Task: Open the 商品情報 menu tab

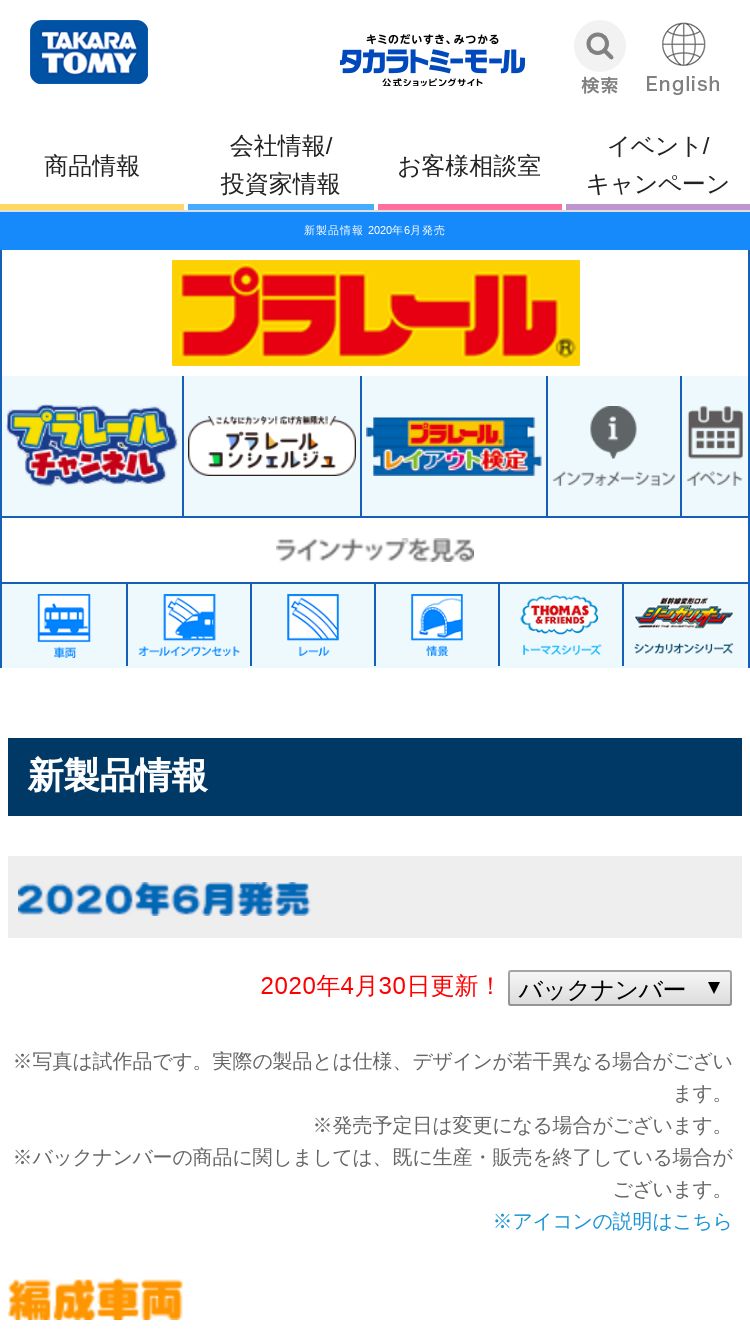Action: click(x=92, y=166)
